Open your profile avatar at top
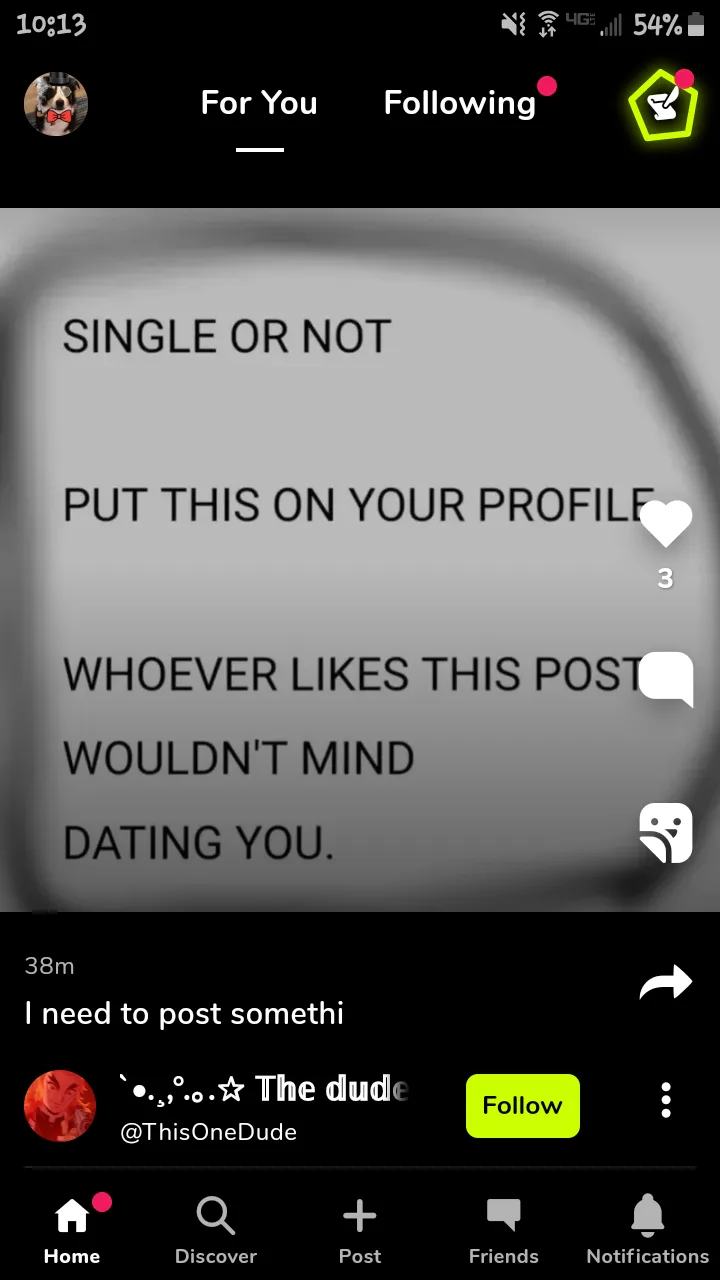The image size is (720, 1280). click(56, 104)
